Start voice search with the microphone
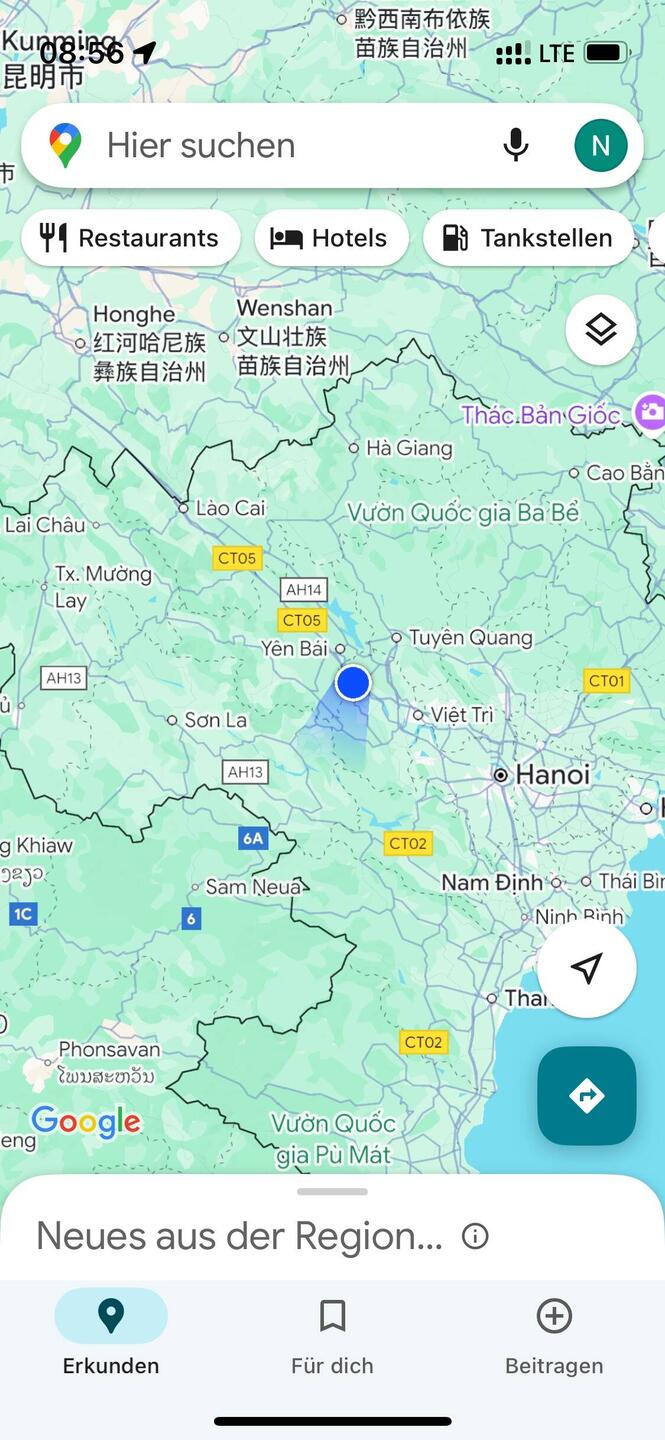This screenshot has width=665, height=1440. pos(515,146)
